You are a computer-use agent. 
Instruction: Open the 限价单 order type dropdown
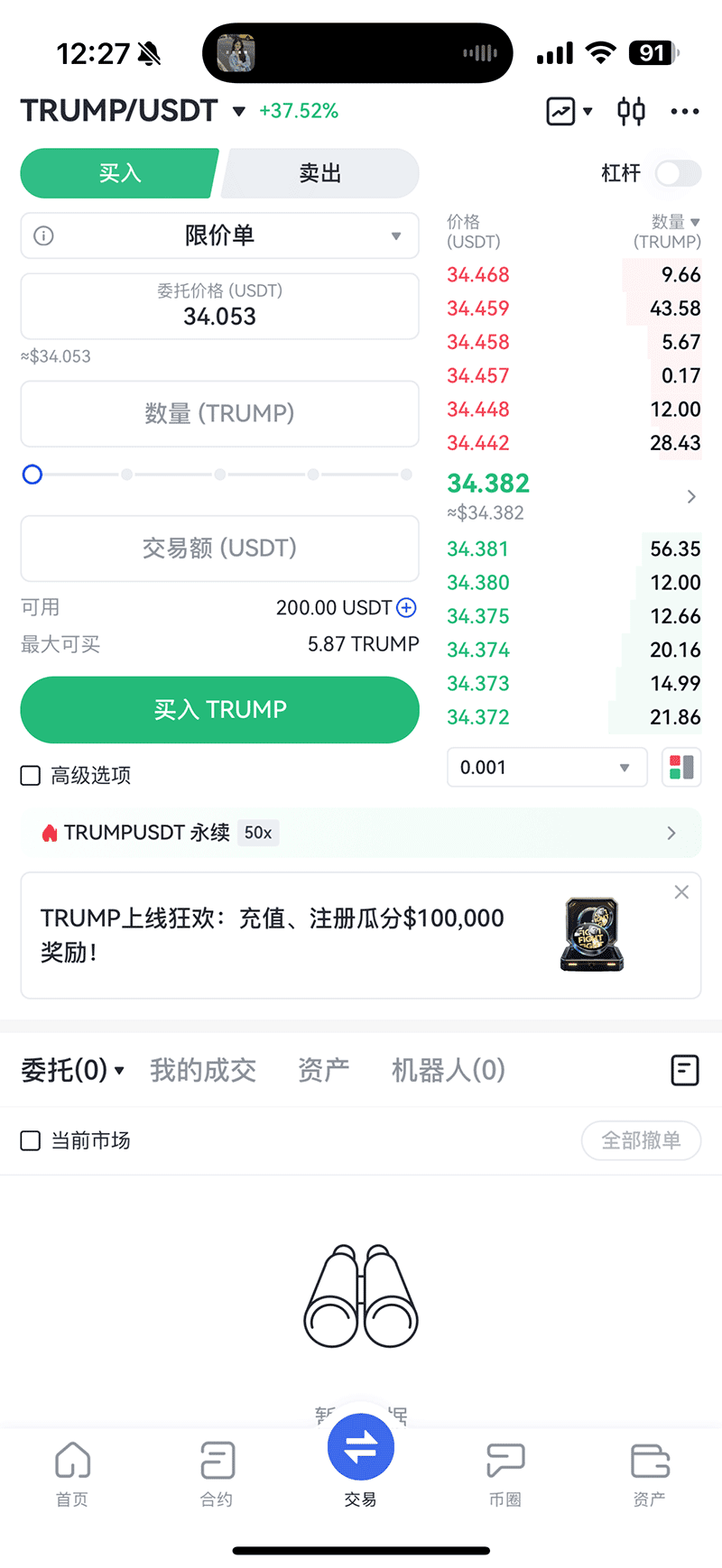click(x=219, y=235)
